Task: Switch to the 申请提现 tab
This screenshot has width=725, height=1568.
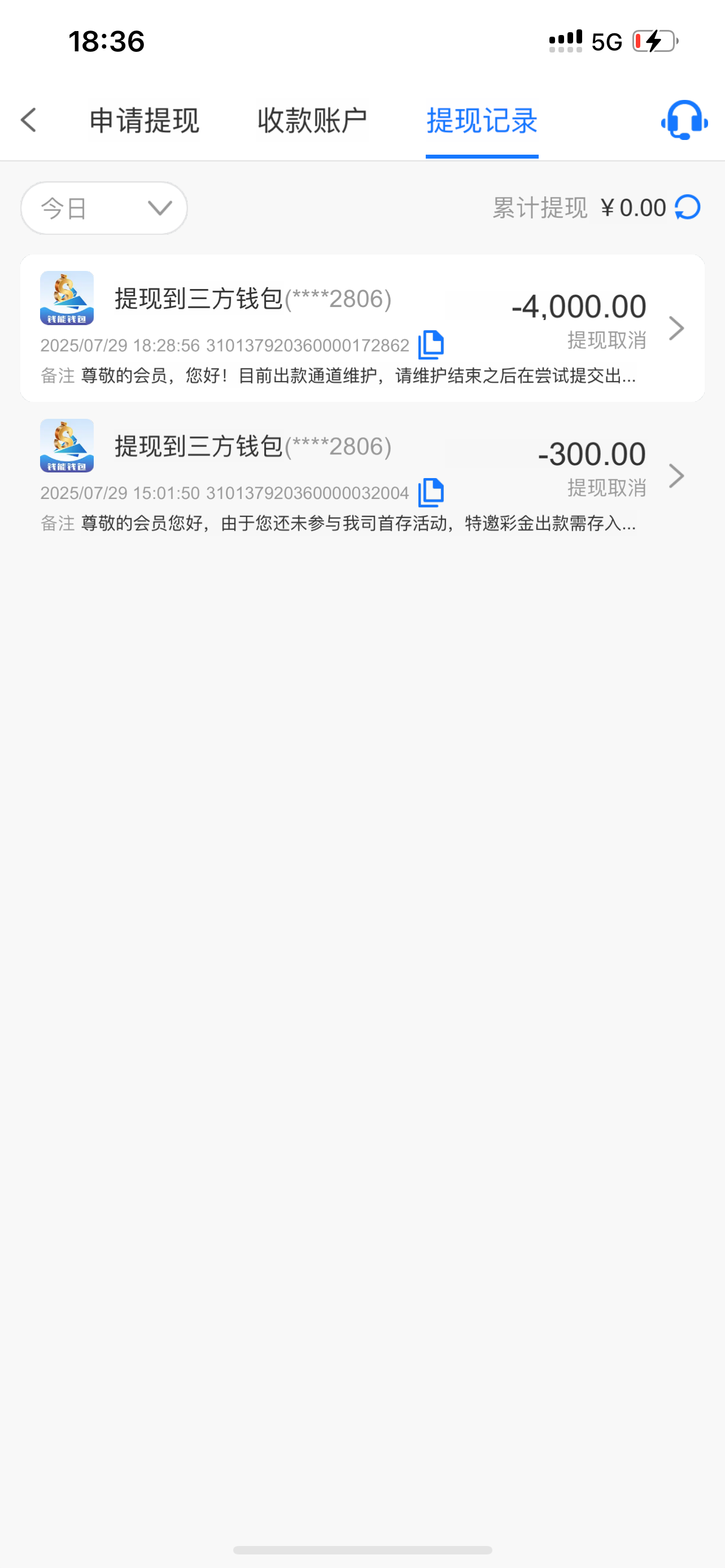Action: (145, 121)
